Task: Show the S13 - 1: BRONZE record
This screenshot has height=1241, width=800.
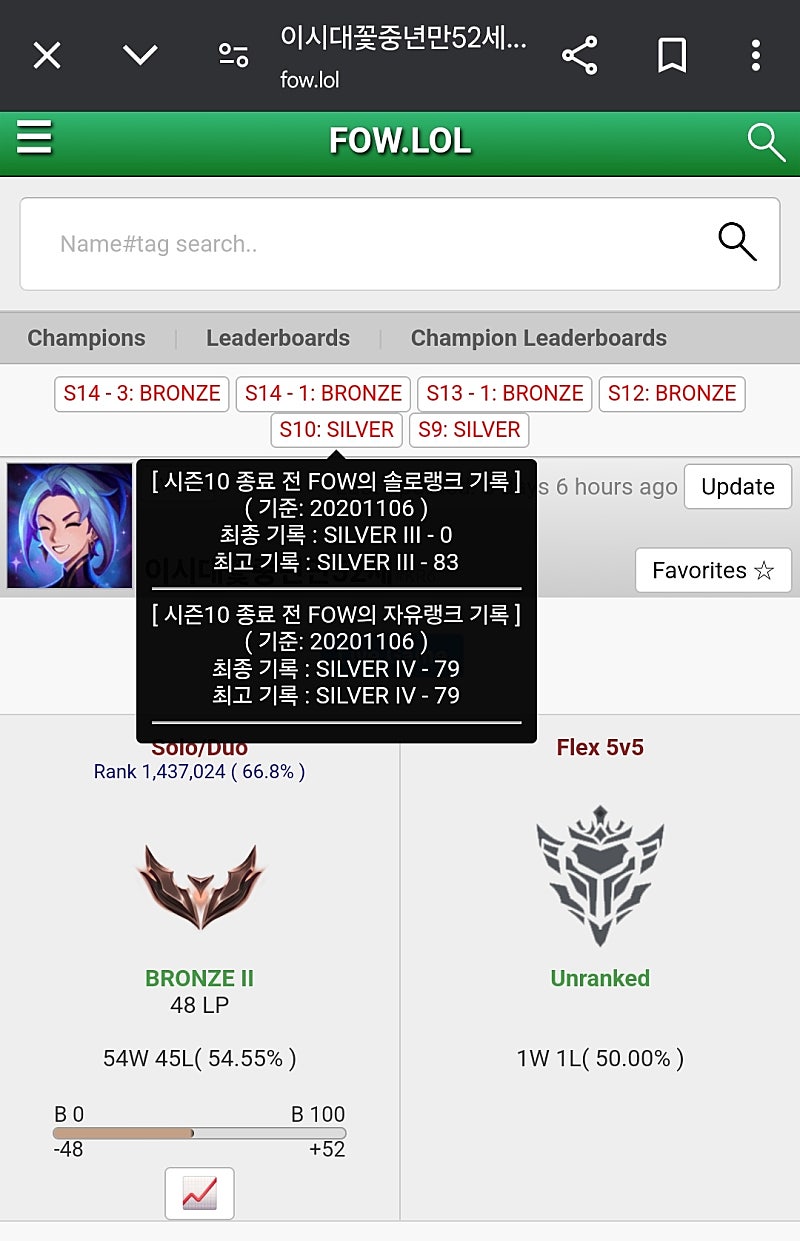Action: click(505, 394)
